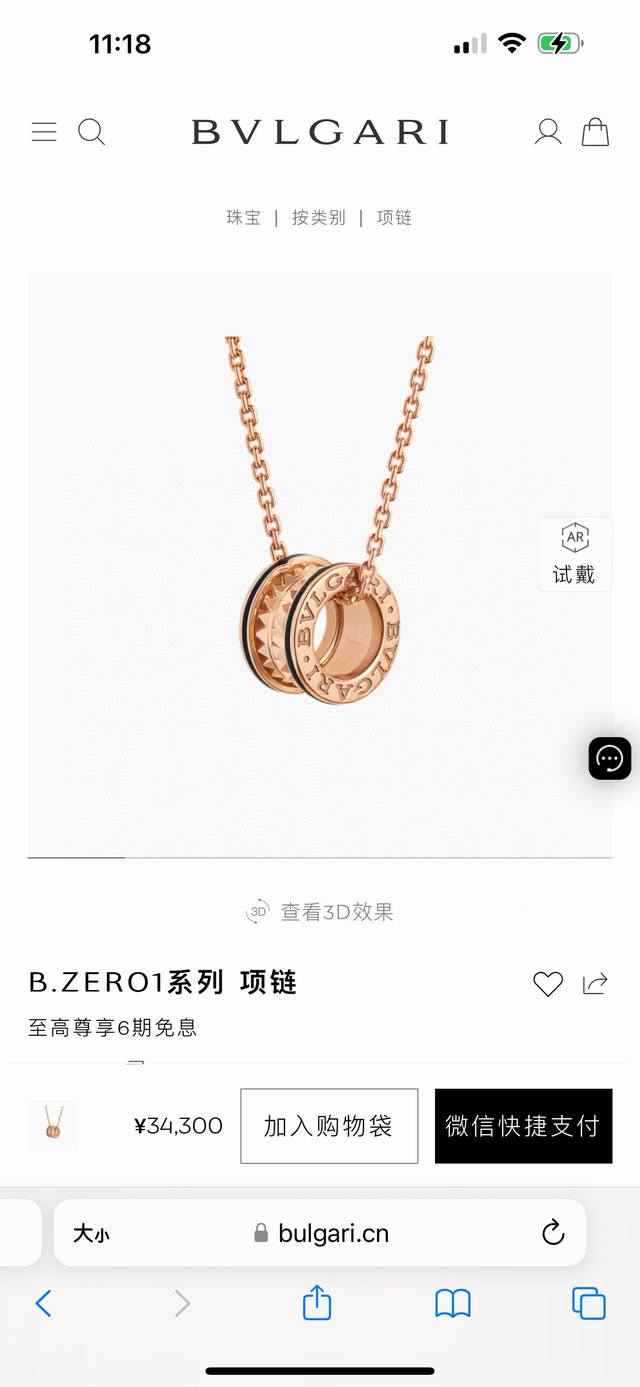View the necklace in 查看3D效果

pos(320,912)
